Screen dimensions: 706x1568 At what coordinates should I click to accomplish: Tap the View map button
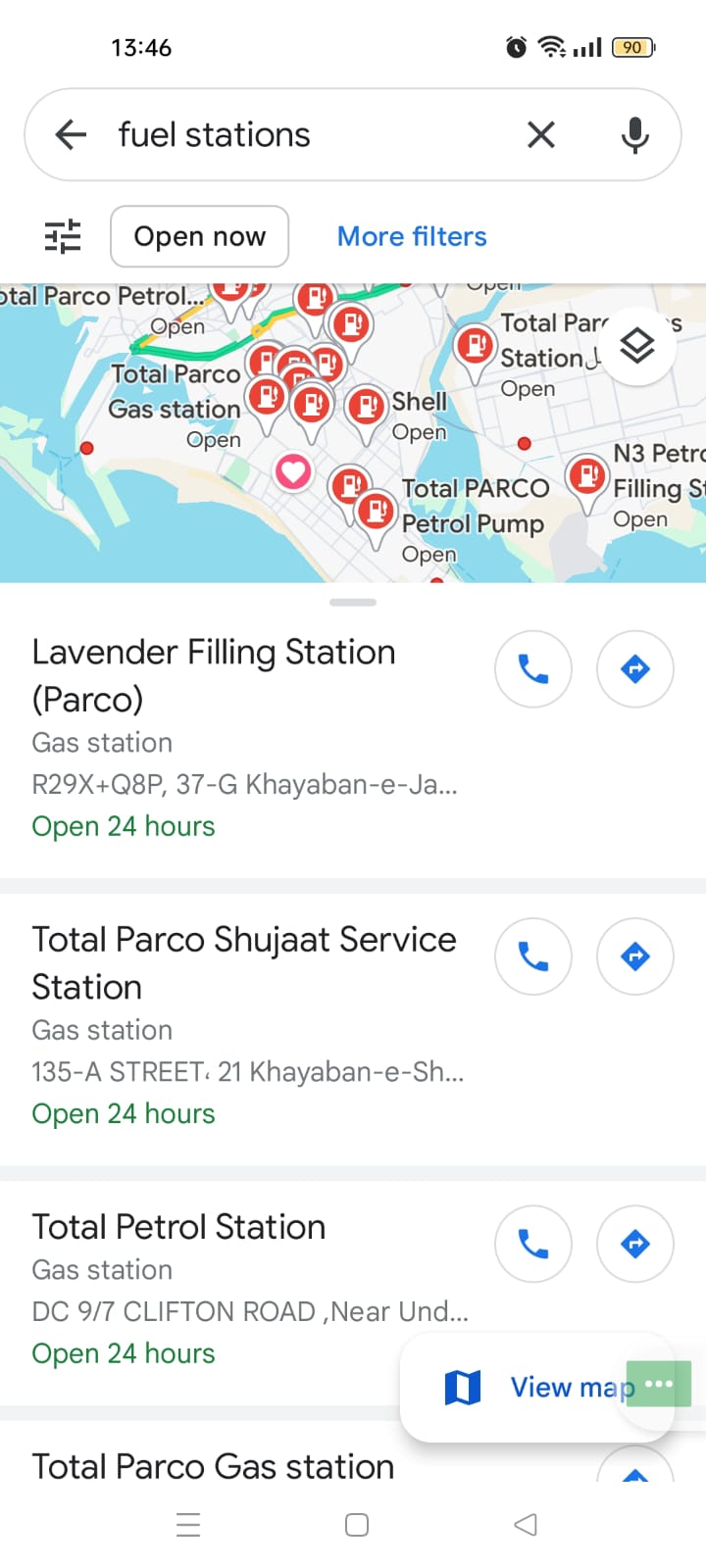536,1387
